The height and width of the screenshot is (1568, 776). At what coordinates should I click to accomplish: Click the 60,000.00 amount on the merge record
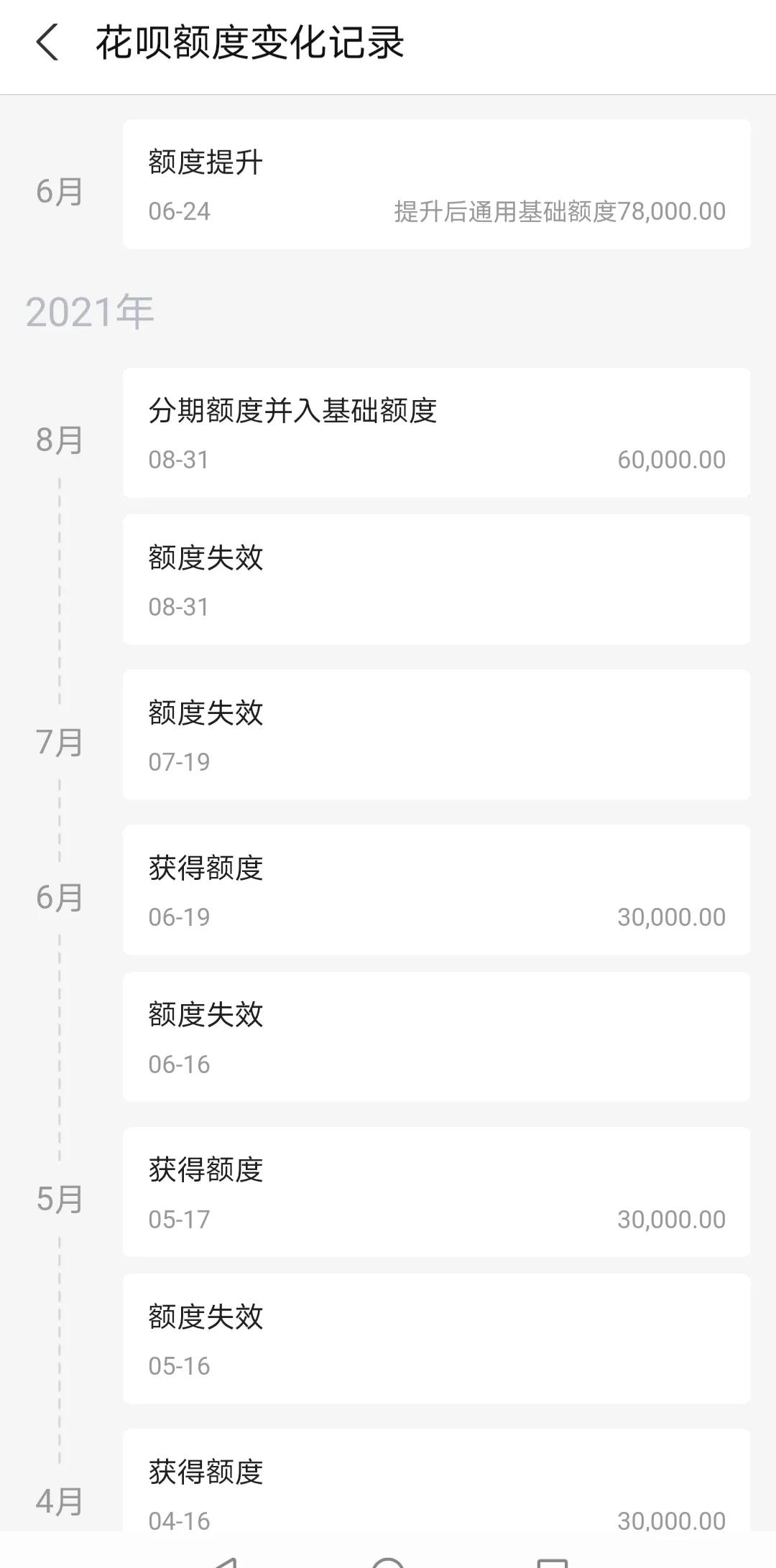tap(670, 460)
